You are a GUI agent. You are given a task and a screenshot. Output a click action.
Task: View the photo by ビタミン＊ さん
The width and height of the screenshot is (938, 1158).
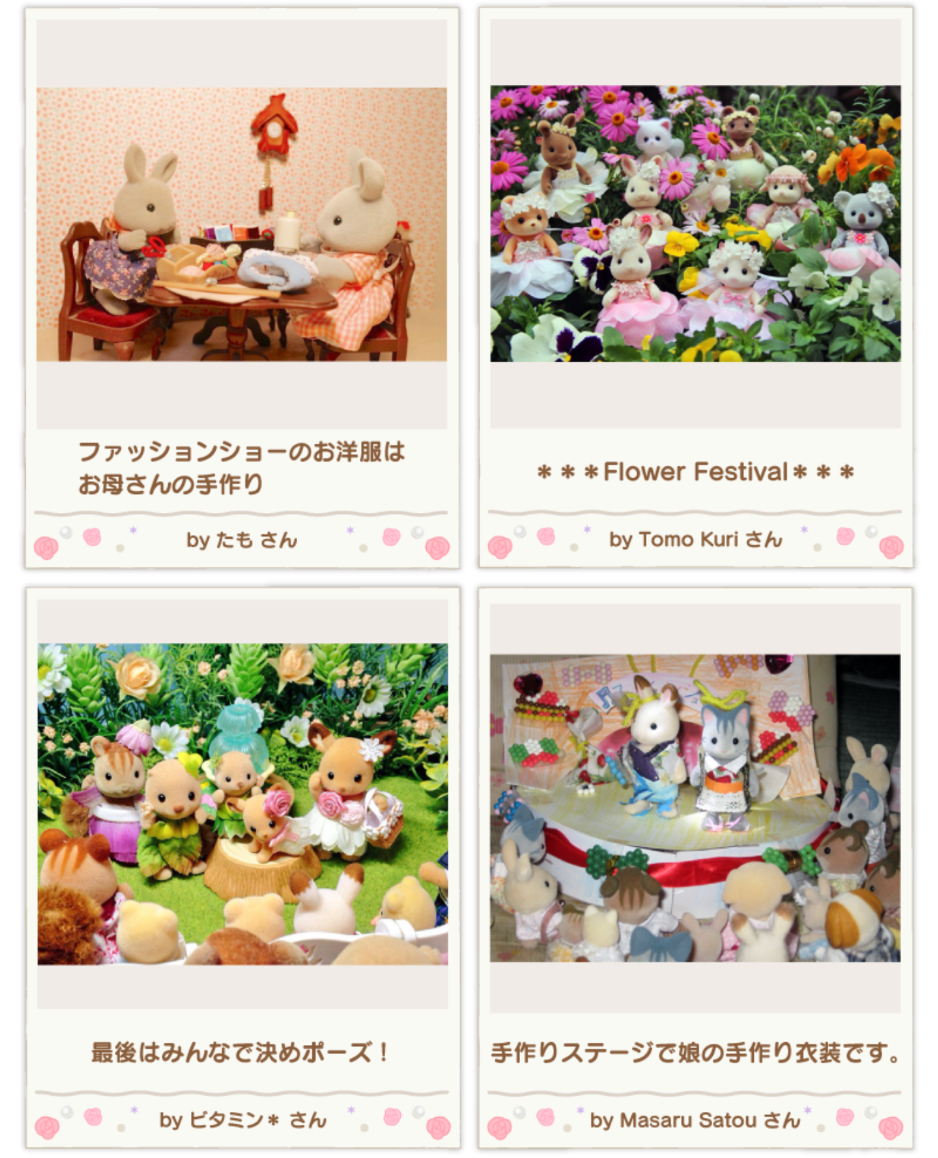(242, 804)
